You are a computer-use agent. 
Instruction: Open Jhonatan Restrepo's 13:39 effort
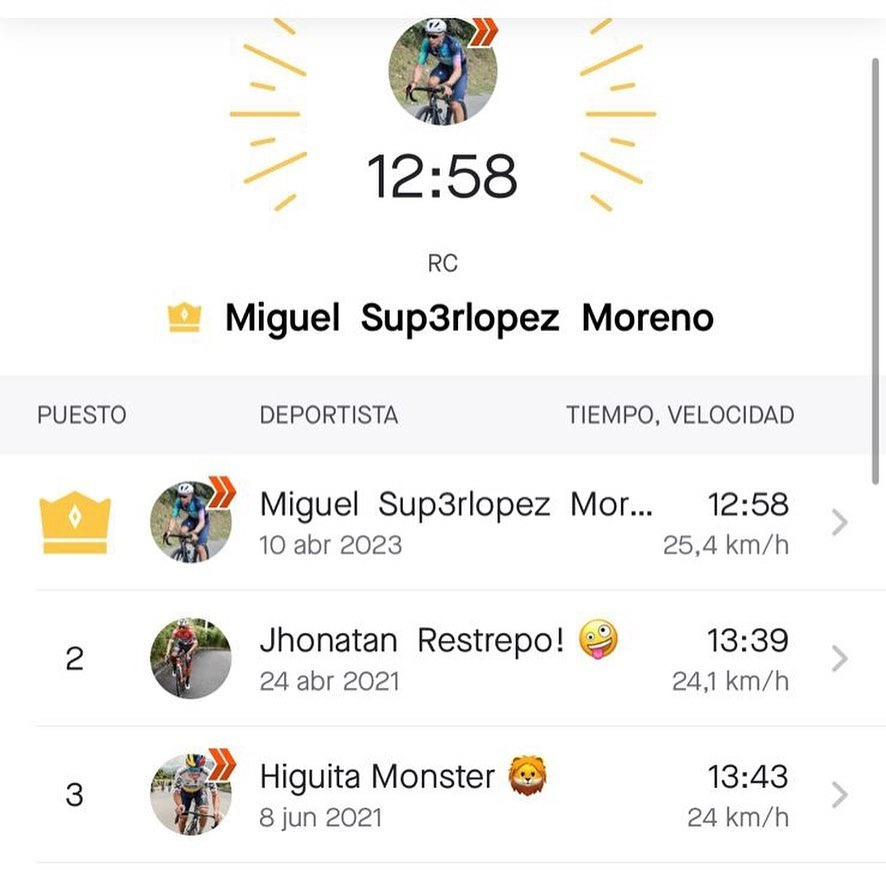(455, 658)
